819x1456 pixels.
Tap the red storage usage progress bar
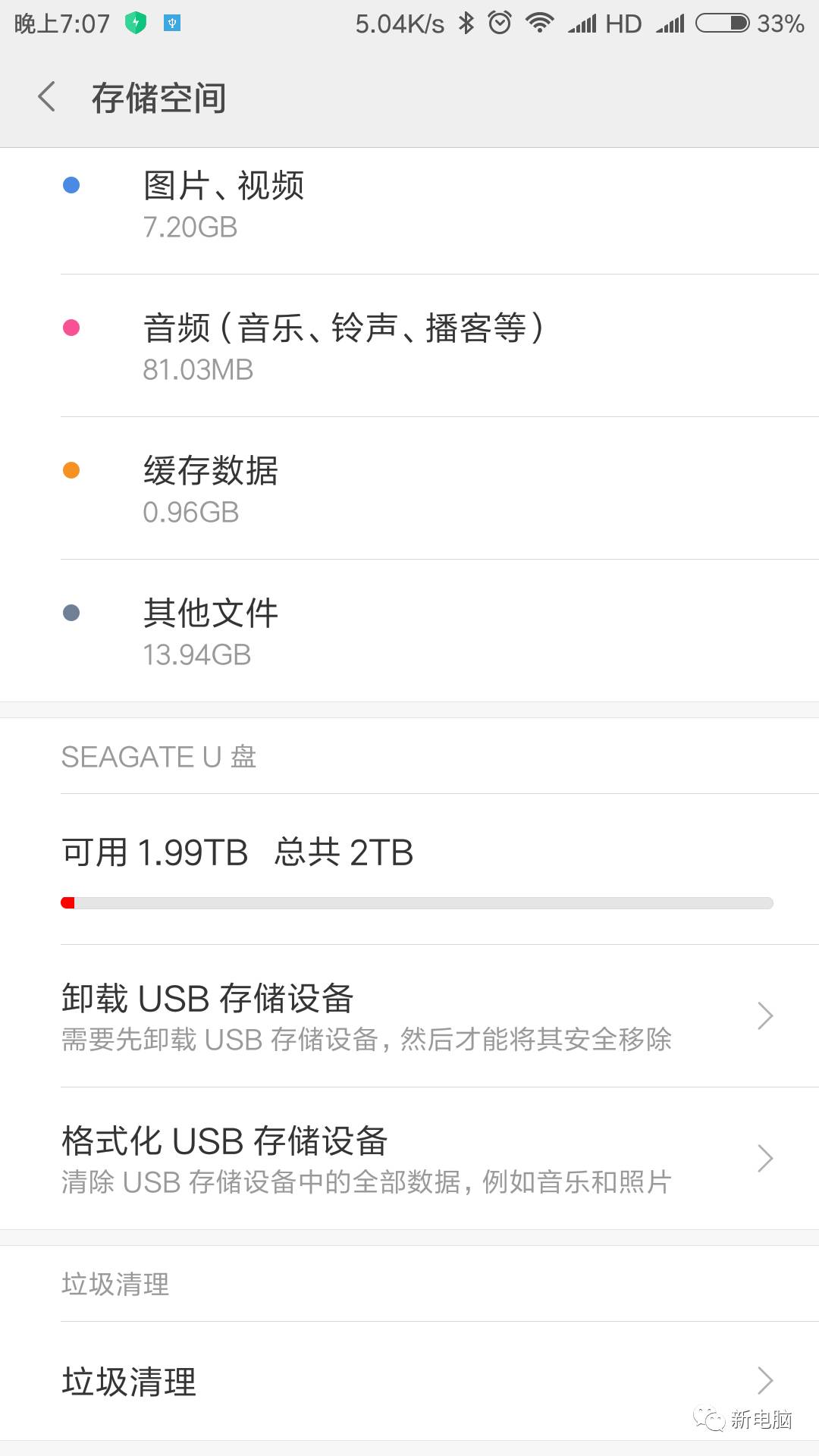coord(71,902)
